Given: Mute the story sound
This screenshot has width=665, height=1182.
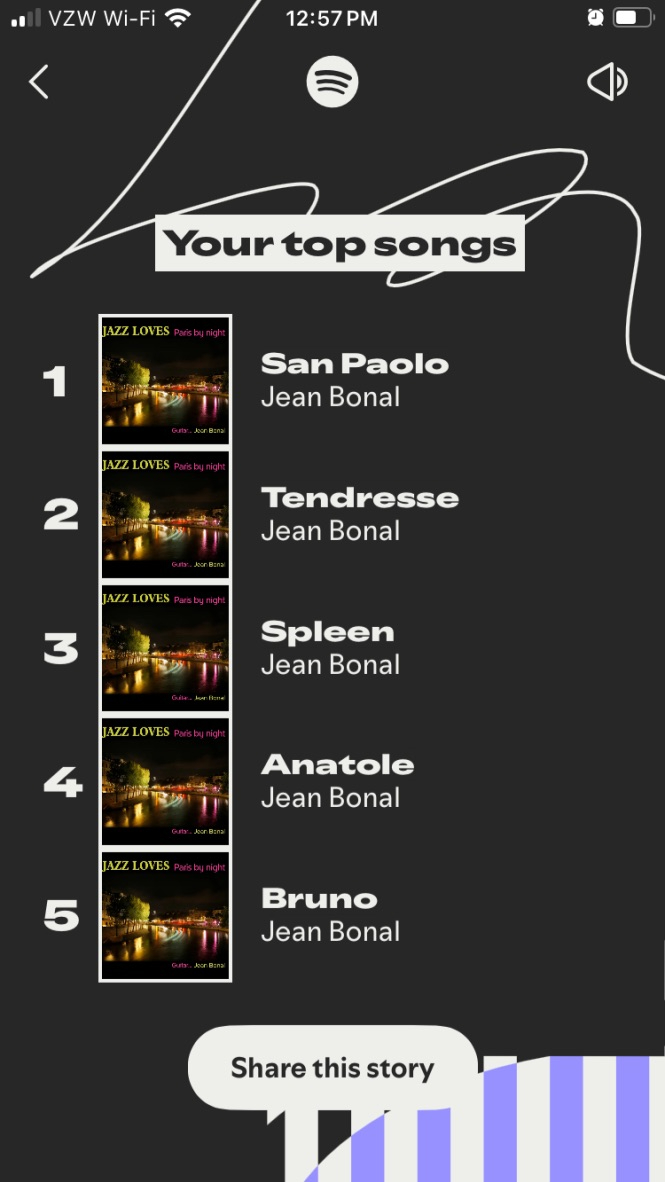Looking at the screenshot, I should (607, 82).
